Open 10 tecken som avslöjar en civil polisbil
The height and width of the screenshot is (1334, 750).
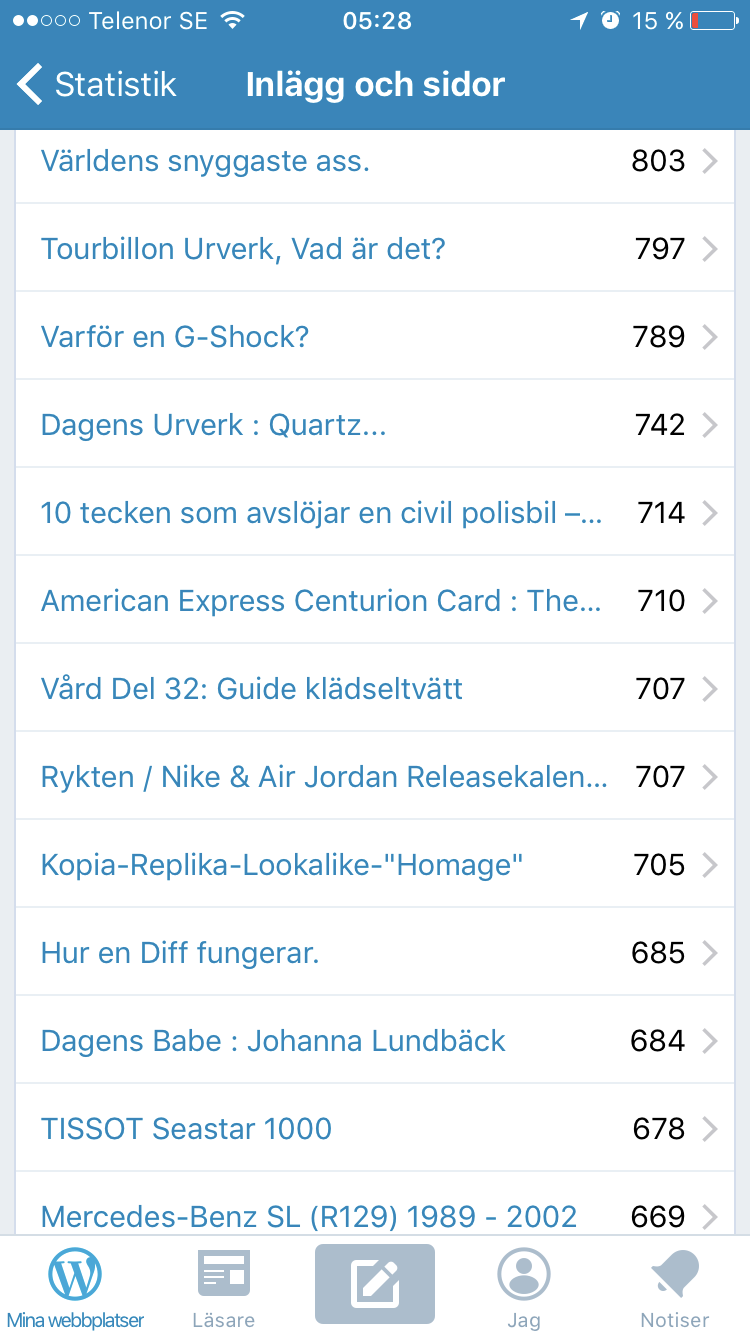[x=375, y=512]
